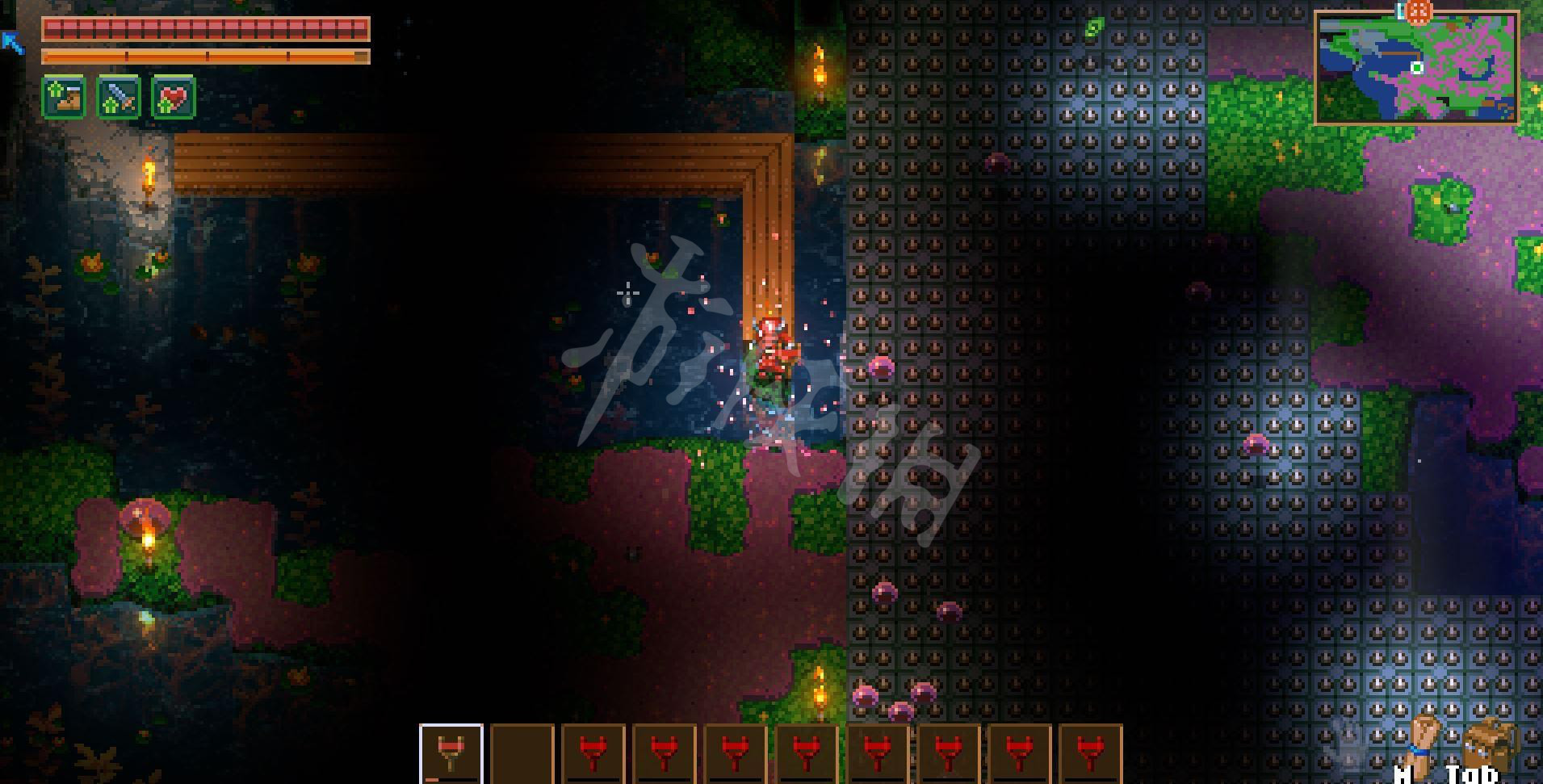Expand the minimap
1543x784 pixels.
coord(1416,68)
